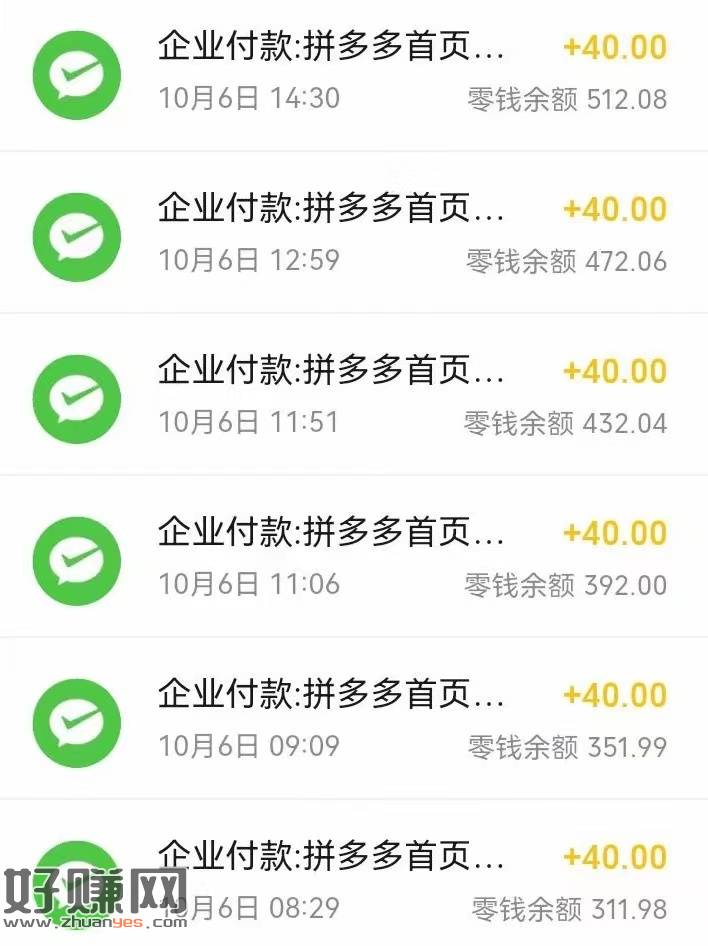Open the 10月6日 12:59 transaction entry
The height and width of the screenshot is (946, 708).
click(x=354, y=234)
